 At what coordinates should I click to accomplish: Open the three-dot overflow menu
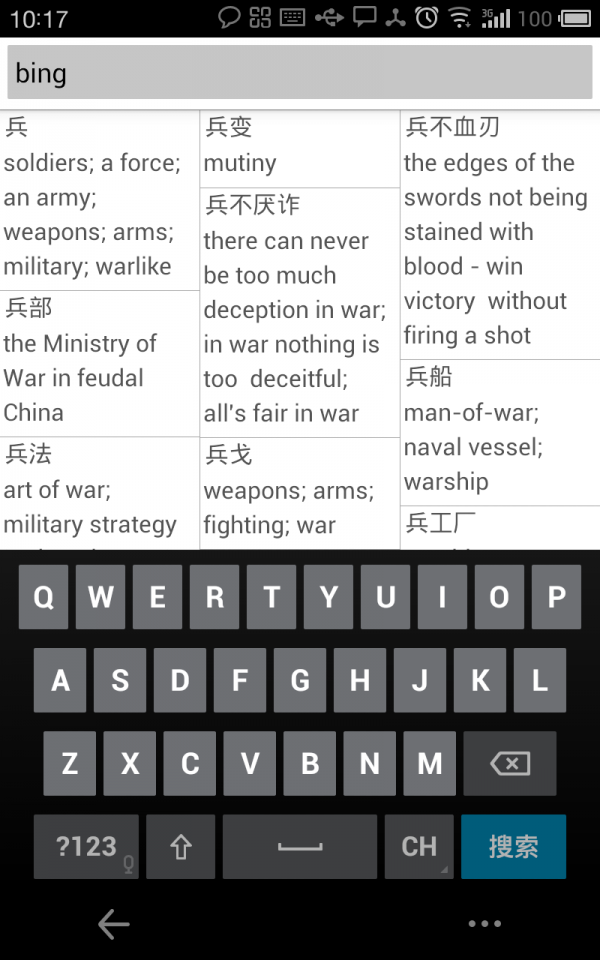tap(484, 924)
